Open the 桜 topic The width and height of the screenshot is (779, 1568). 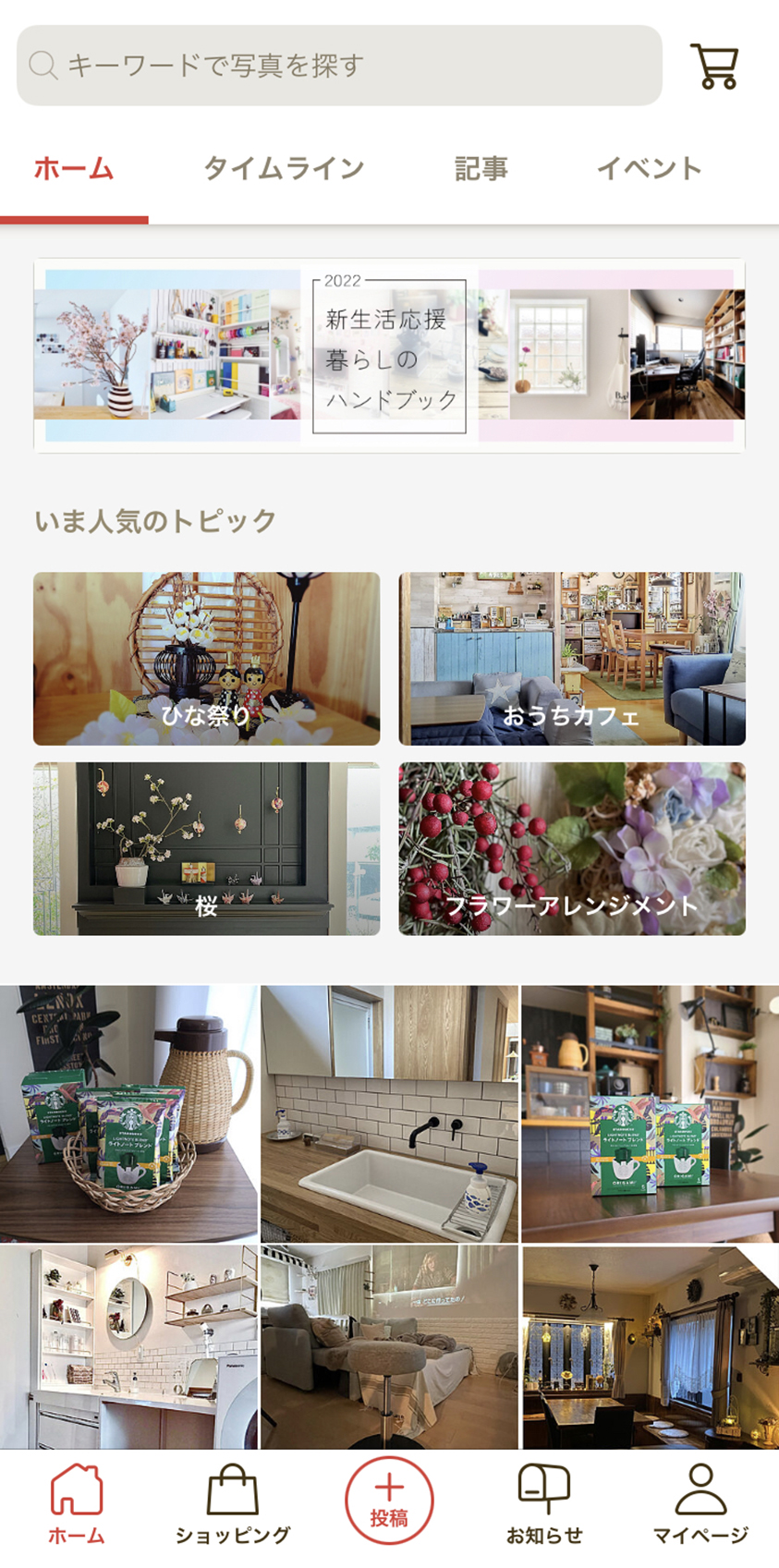[206, 848]
